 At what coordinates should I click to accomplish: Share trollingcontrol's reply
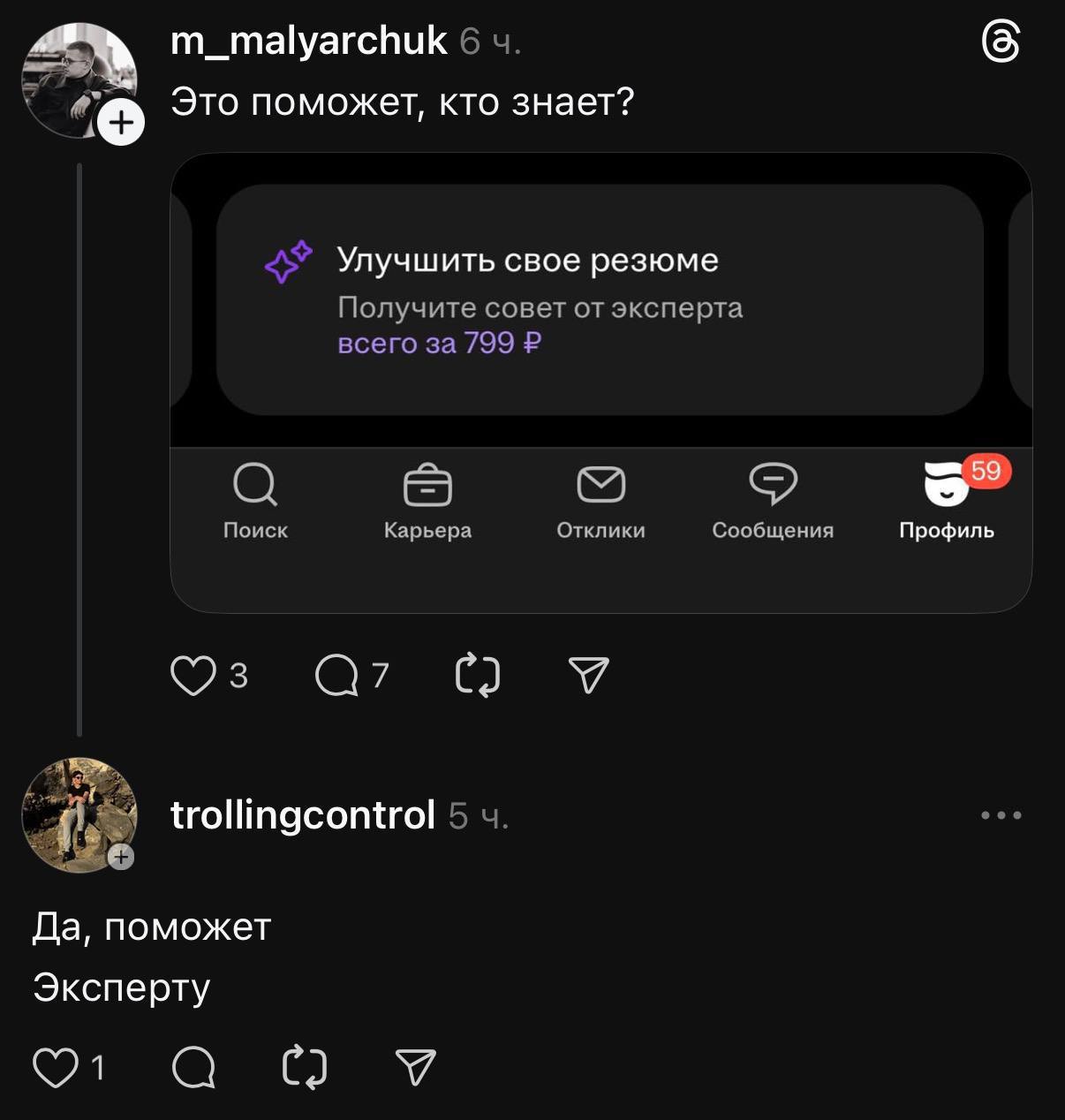click(x=416, y=1067)
